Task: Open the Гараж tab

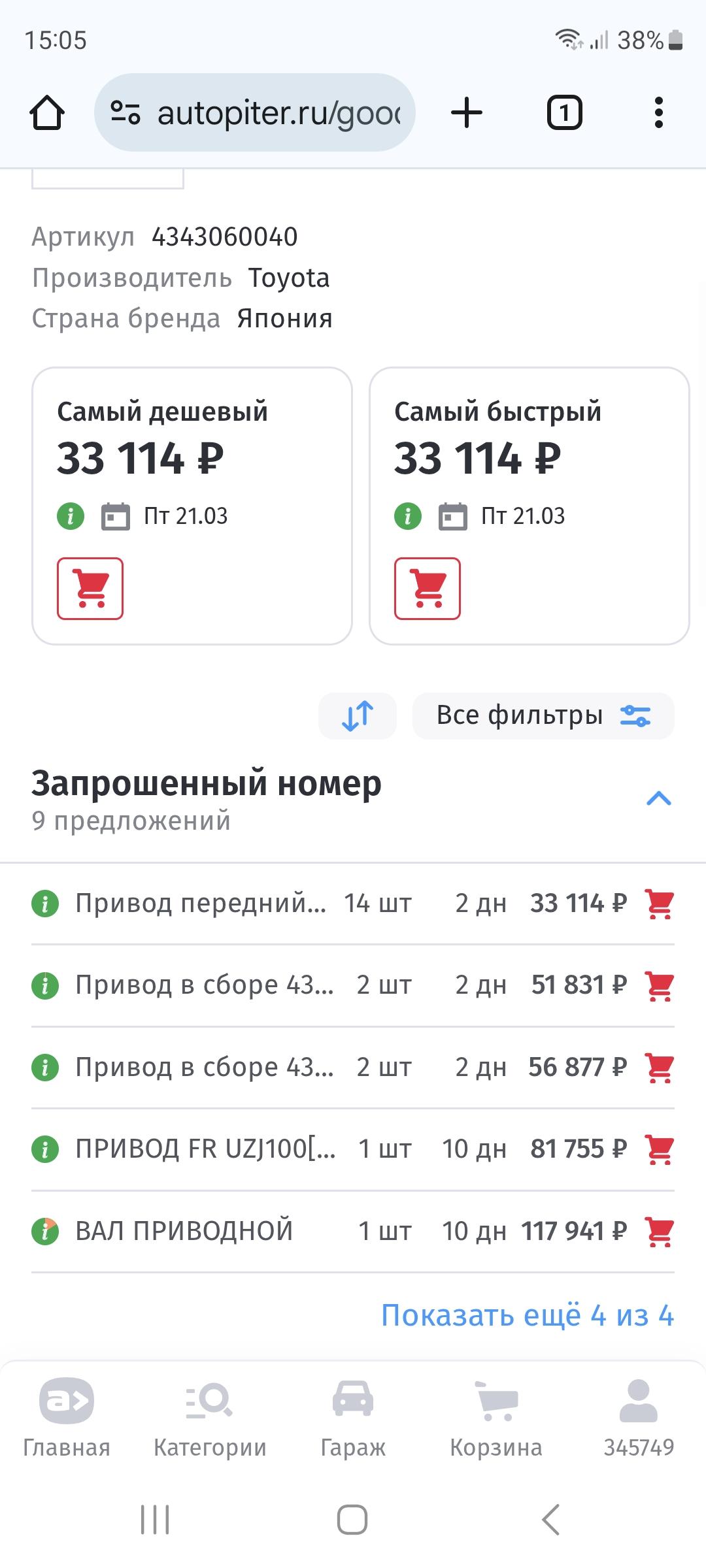Action: [353, 1419]
